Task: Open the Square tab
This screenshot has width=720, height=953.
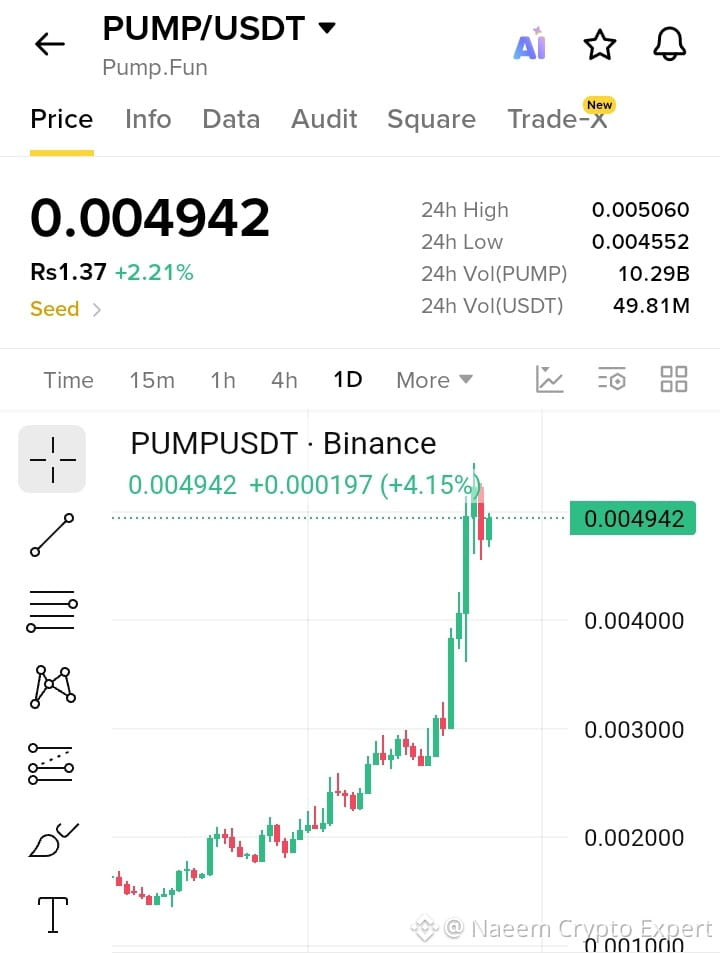Action: (432, 119)
